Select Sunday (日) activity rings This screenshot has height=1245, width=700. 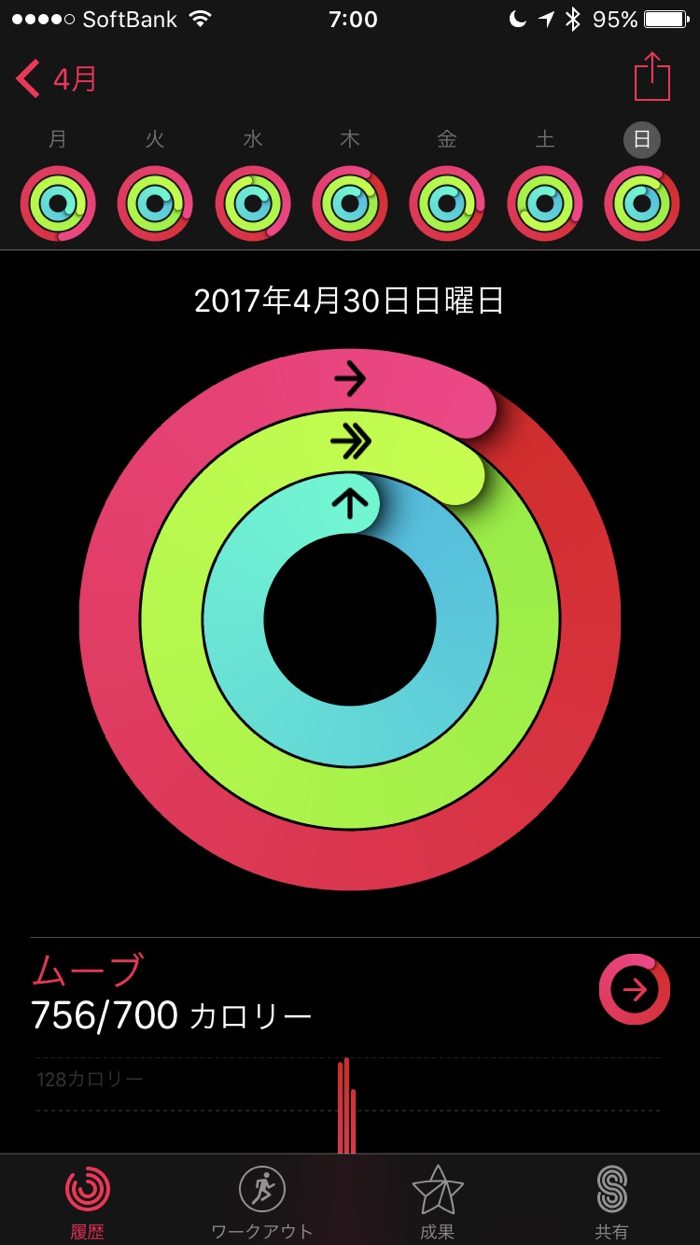click(642, 203)
